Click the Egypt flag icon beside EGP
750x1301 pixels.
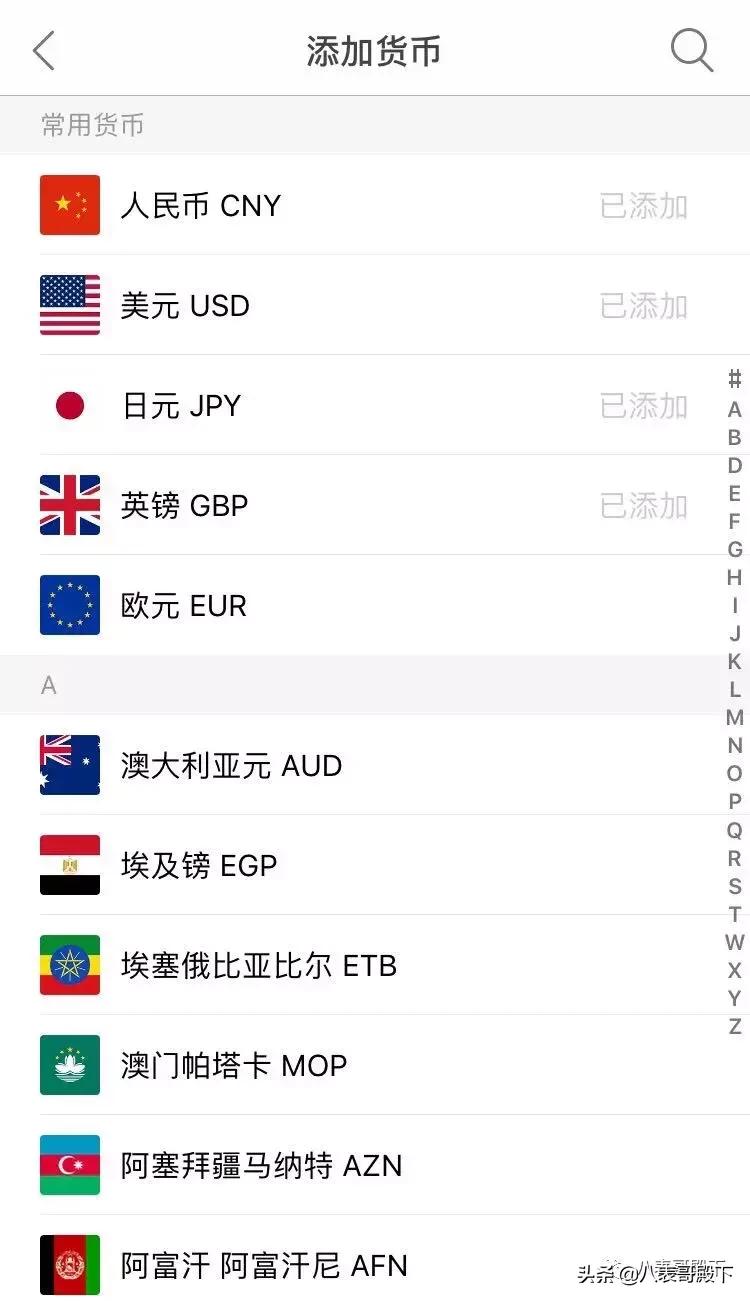point(69,865)
